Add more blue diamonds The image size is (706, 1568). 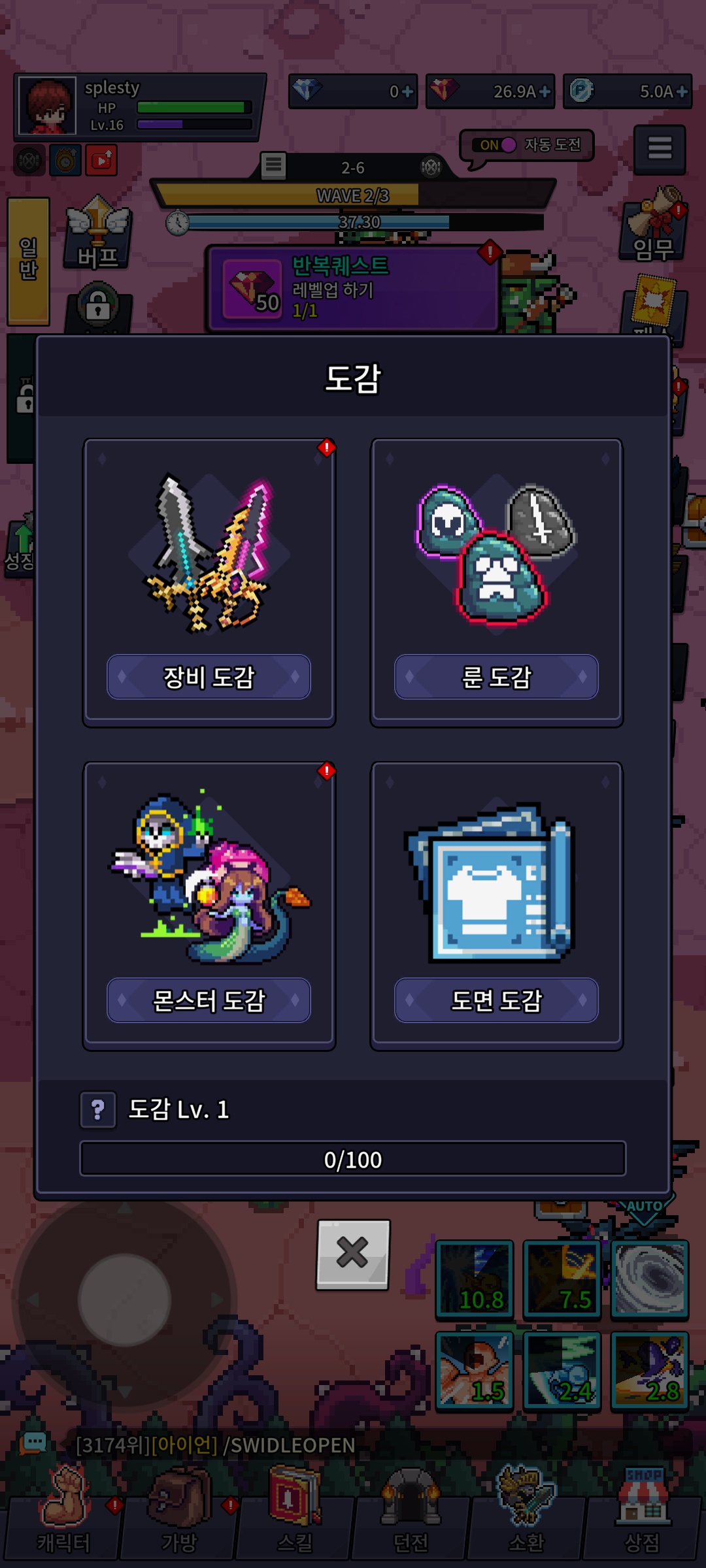[407, 91]
